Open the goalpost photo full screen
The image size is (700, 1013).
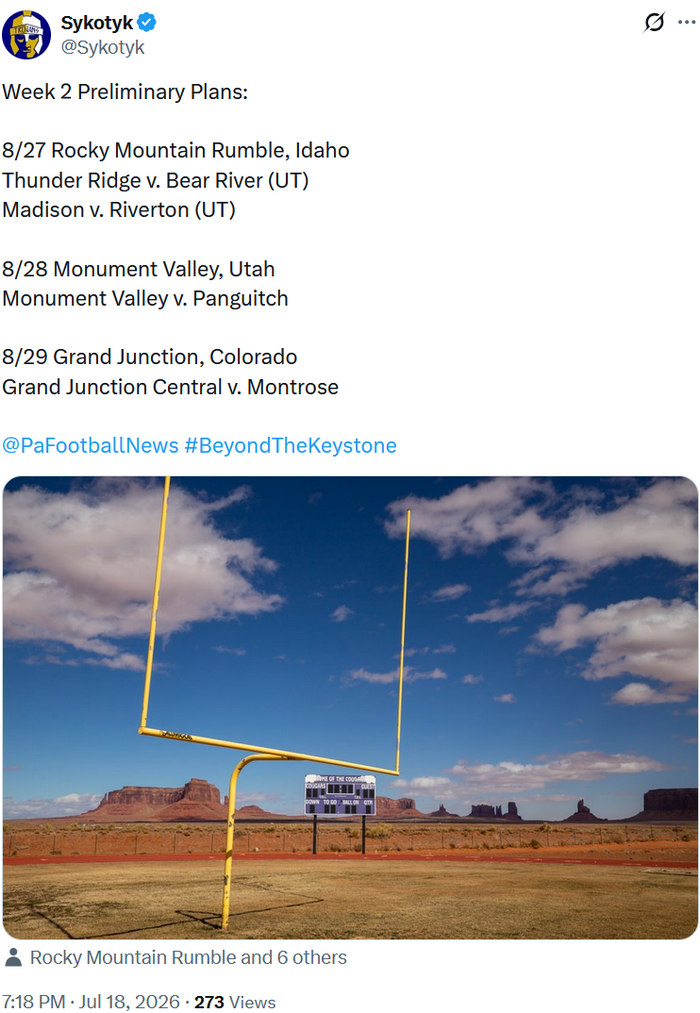click(x=350, y=707)
